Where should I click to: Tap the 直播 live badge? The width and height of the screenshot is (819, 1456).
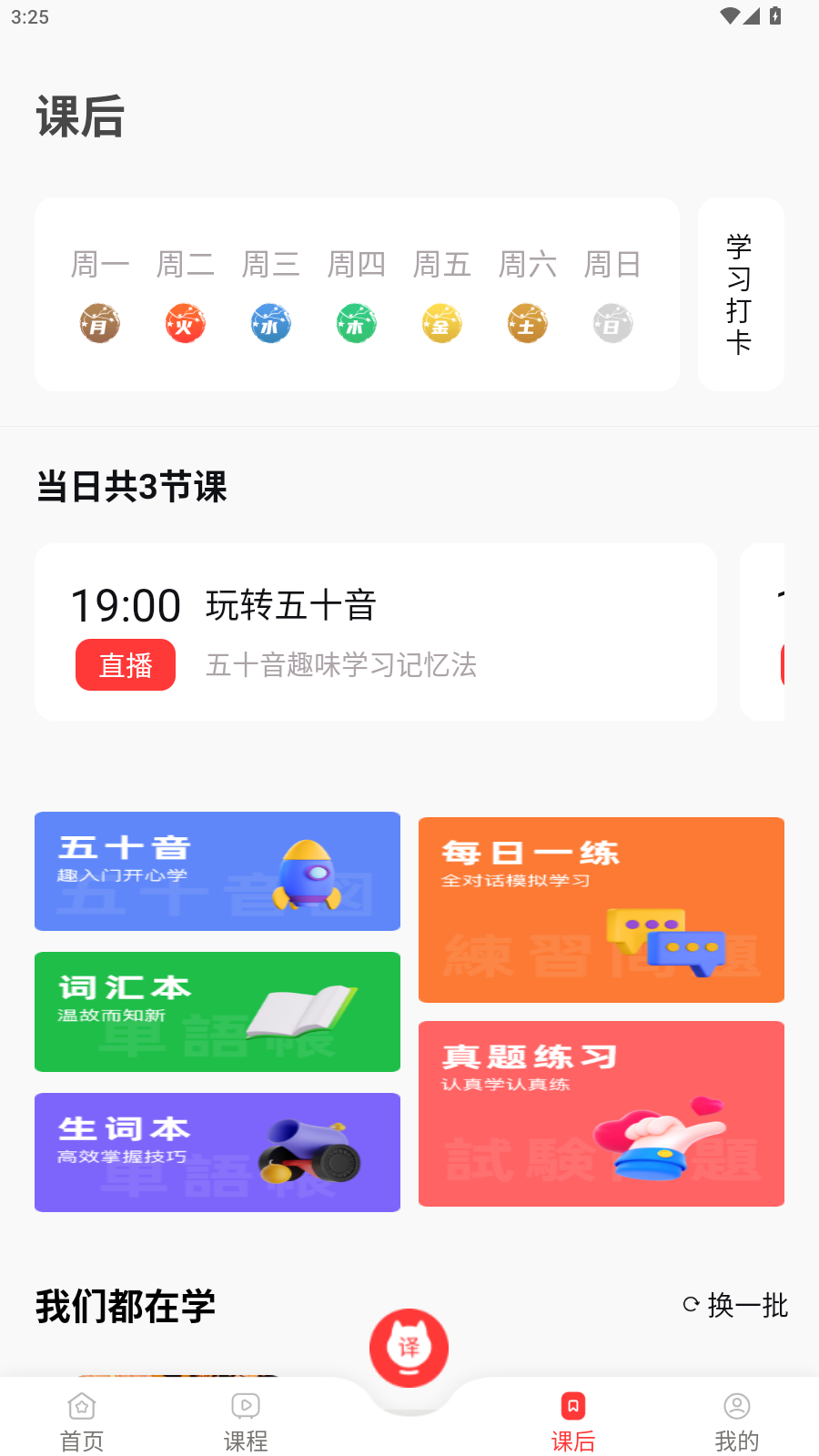(126, 664)
